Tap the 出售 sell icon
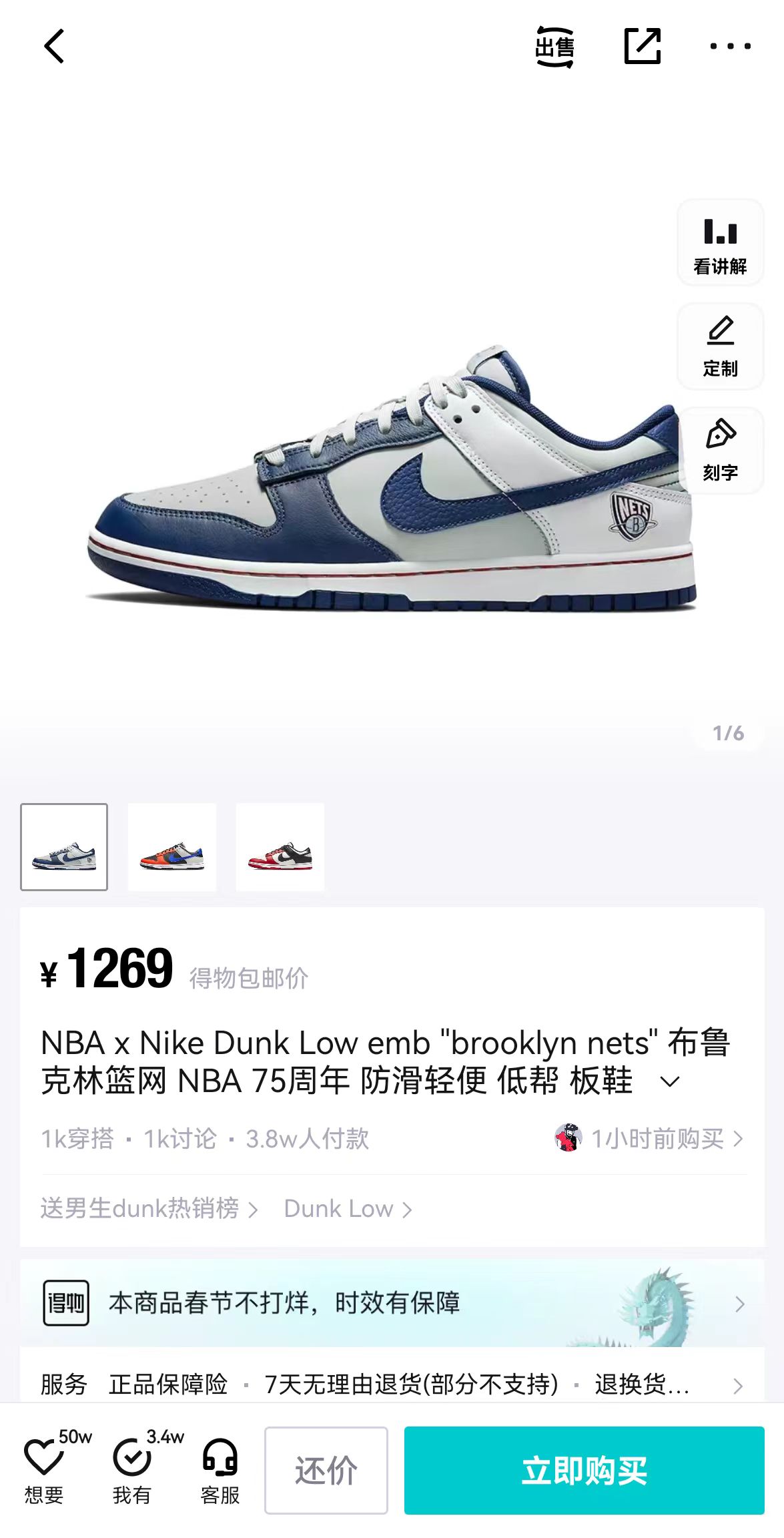This screenshot has width=784, height=1538. (x=554, y=47)
